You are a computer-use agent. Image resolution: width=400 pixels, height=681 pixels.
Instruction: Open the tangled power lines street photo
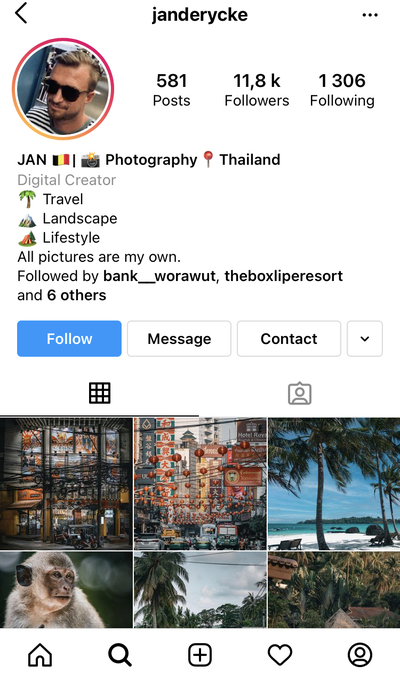(66, 484)
